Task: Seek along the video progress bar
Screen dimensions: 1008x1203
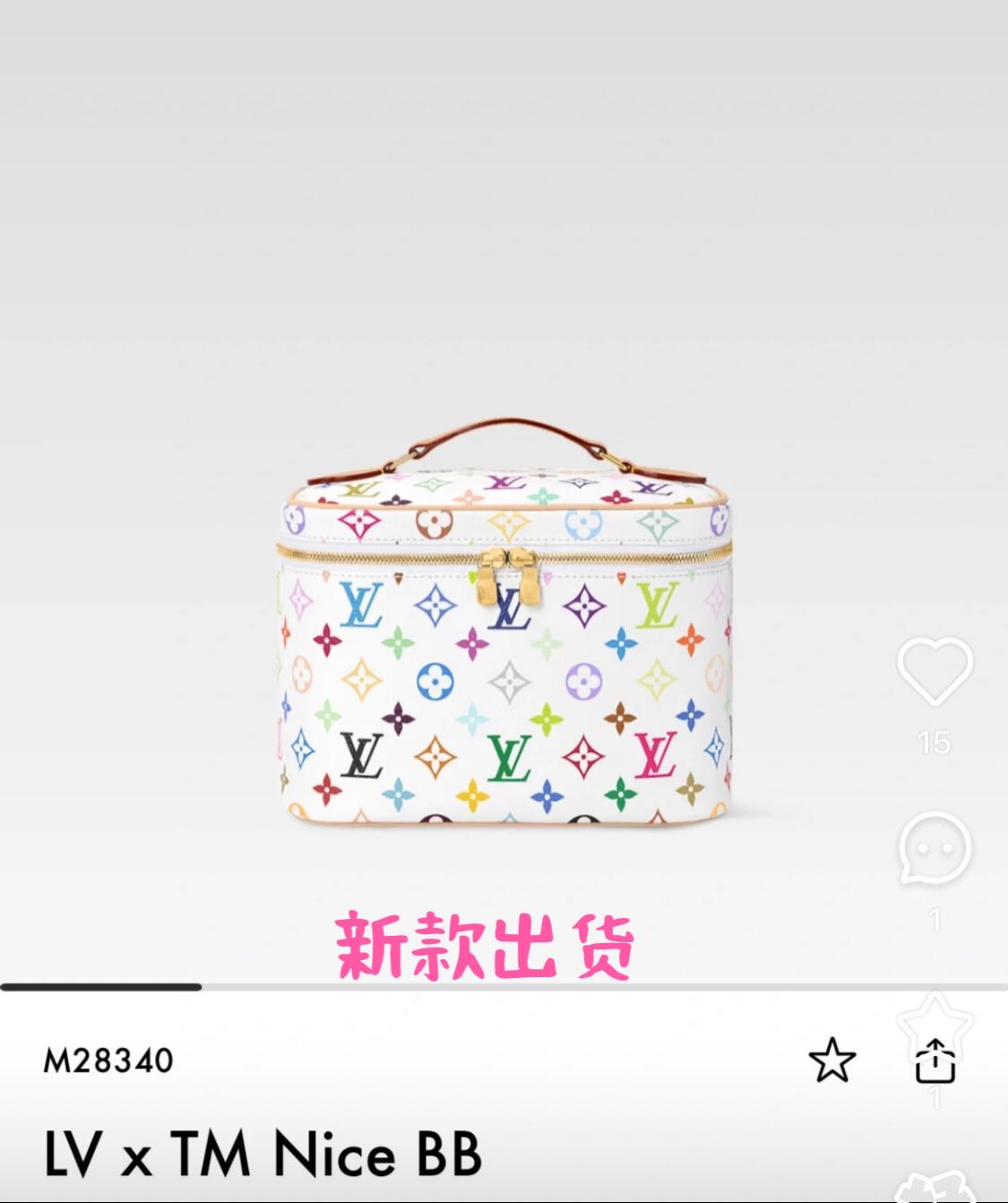Action: pos(504,987)
